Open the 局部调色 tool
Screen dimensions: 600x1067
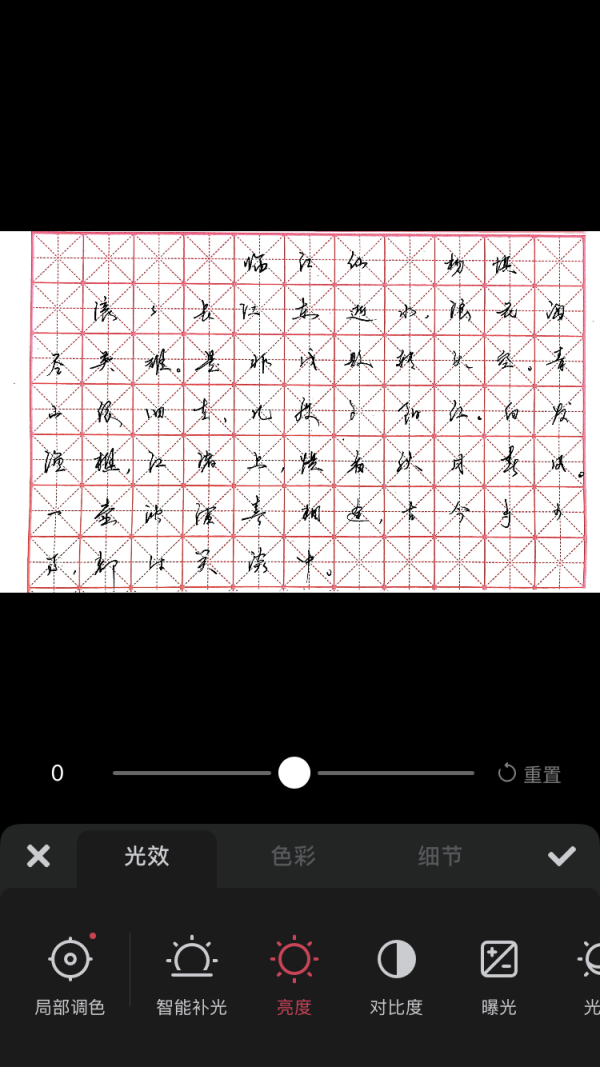(x=69, y=975)
